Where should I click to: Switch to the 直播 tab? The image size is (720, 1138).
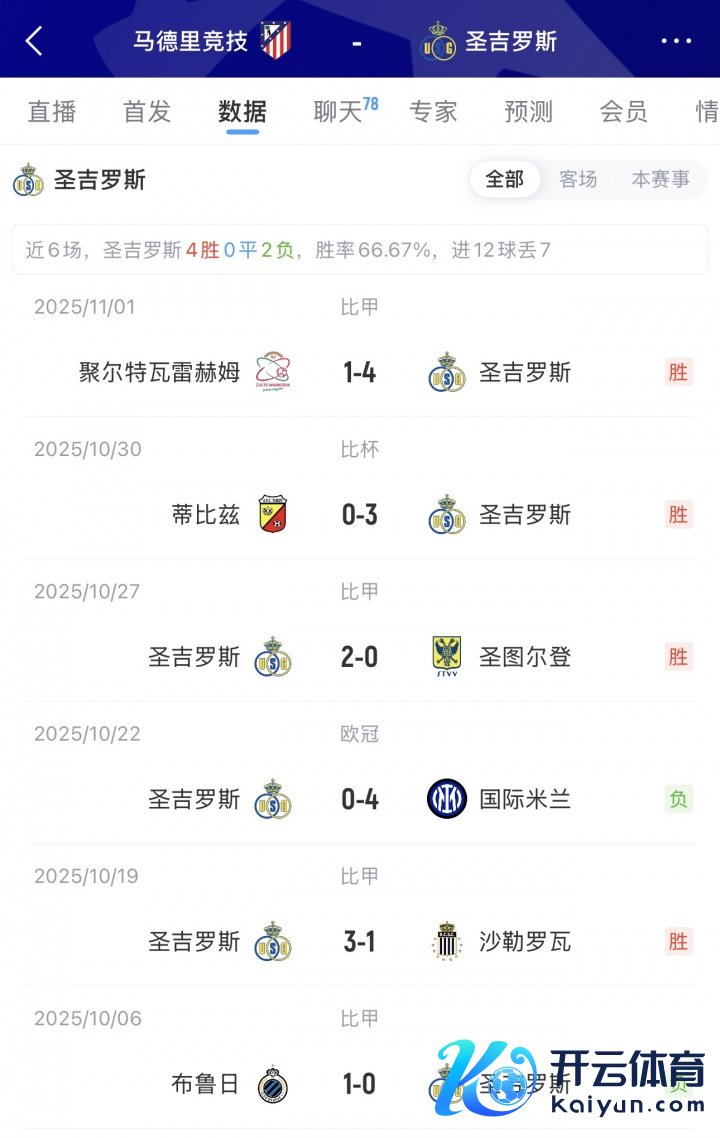52,111
